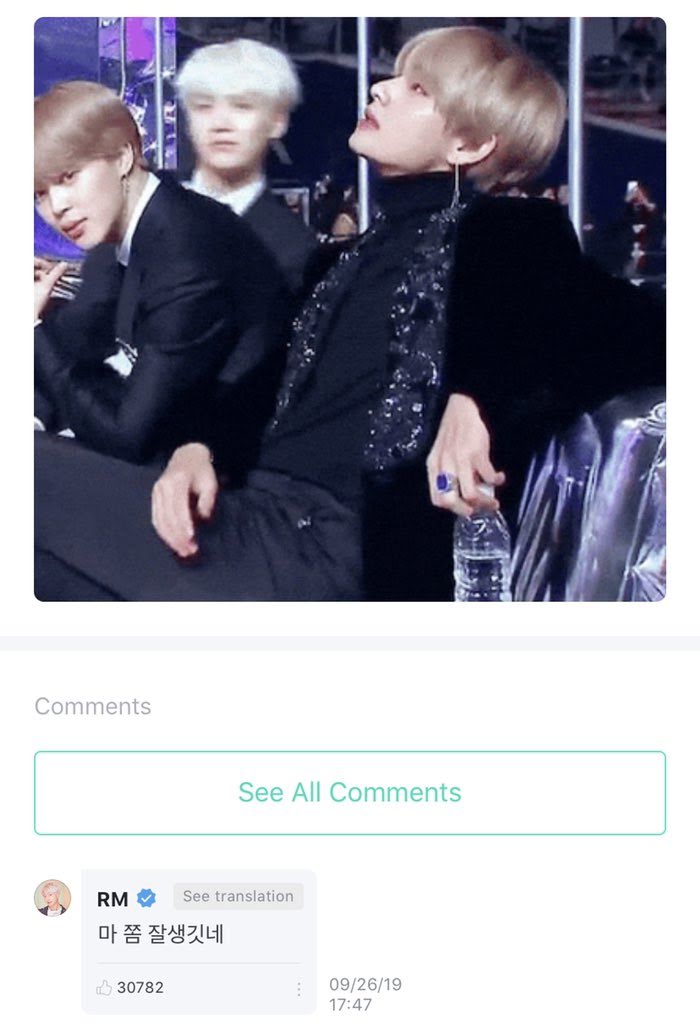Like RM's comment with thumbs-up

tap(104, 987)
